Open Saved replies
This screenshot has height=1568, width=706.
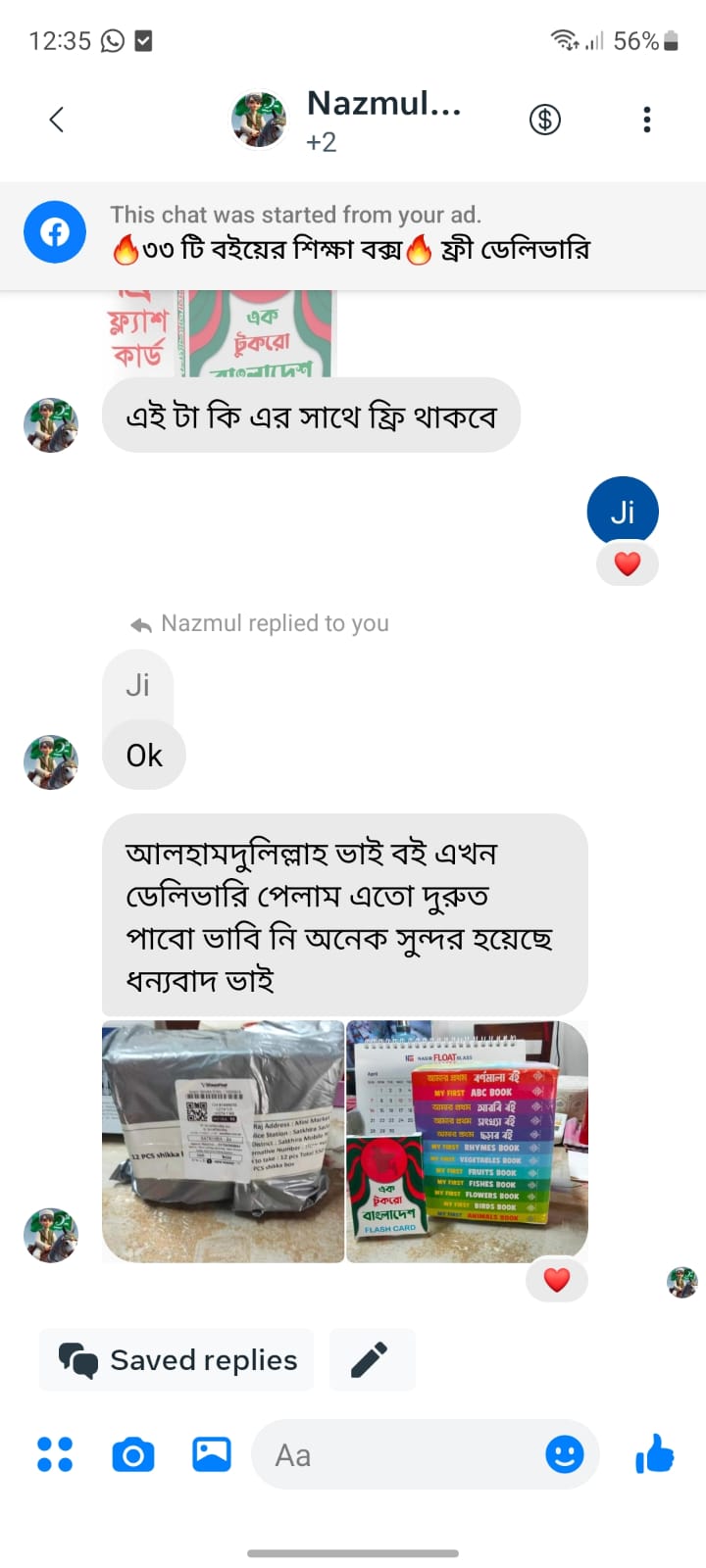click(177, 1360)
